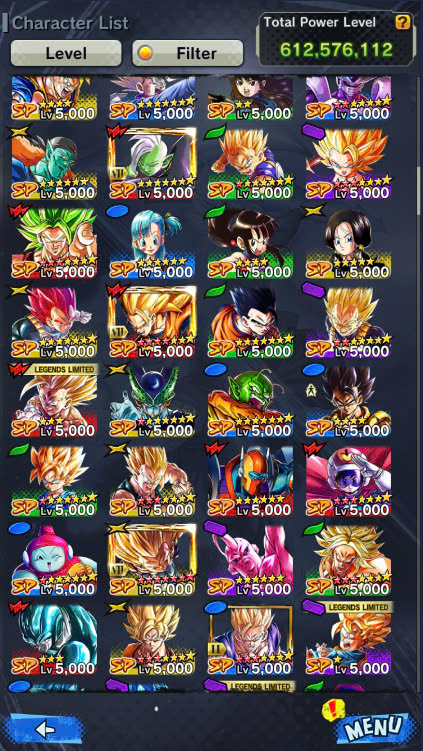Select the red-haired Super Saiyan God Vegeta card

click(x=54, y=322)
